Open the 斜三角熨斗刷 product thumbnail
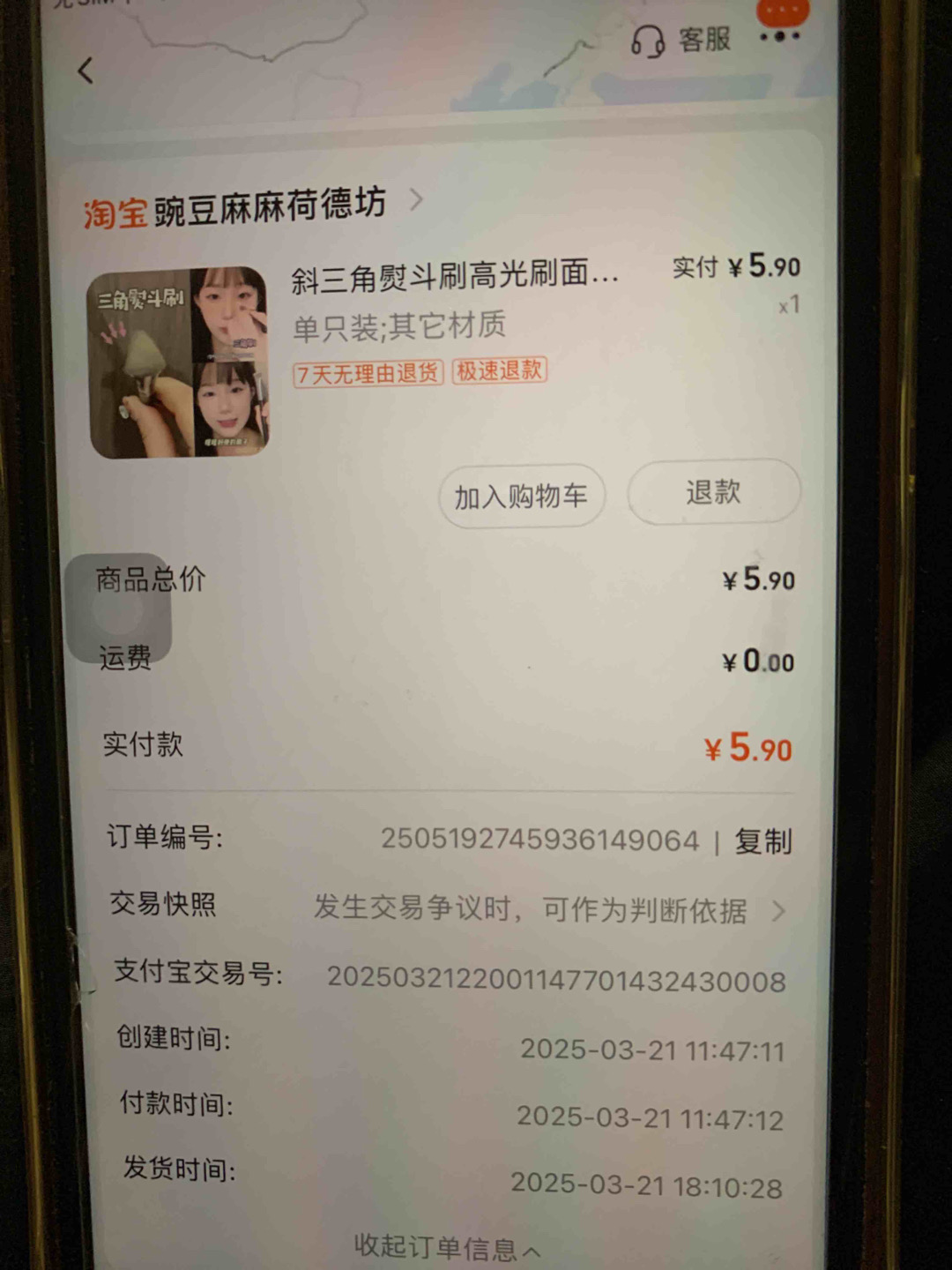 pos(179,362)
